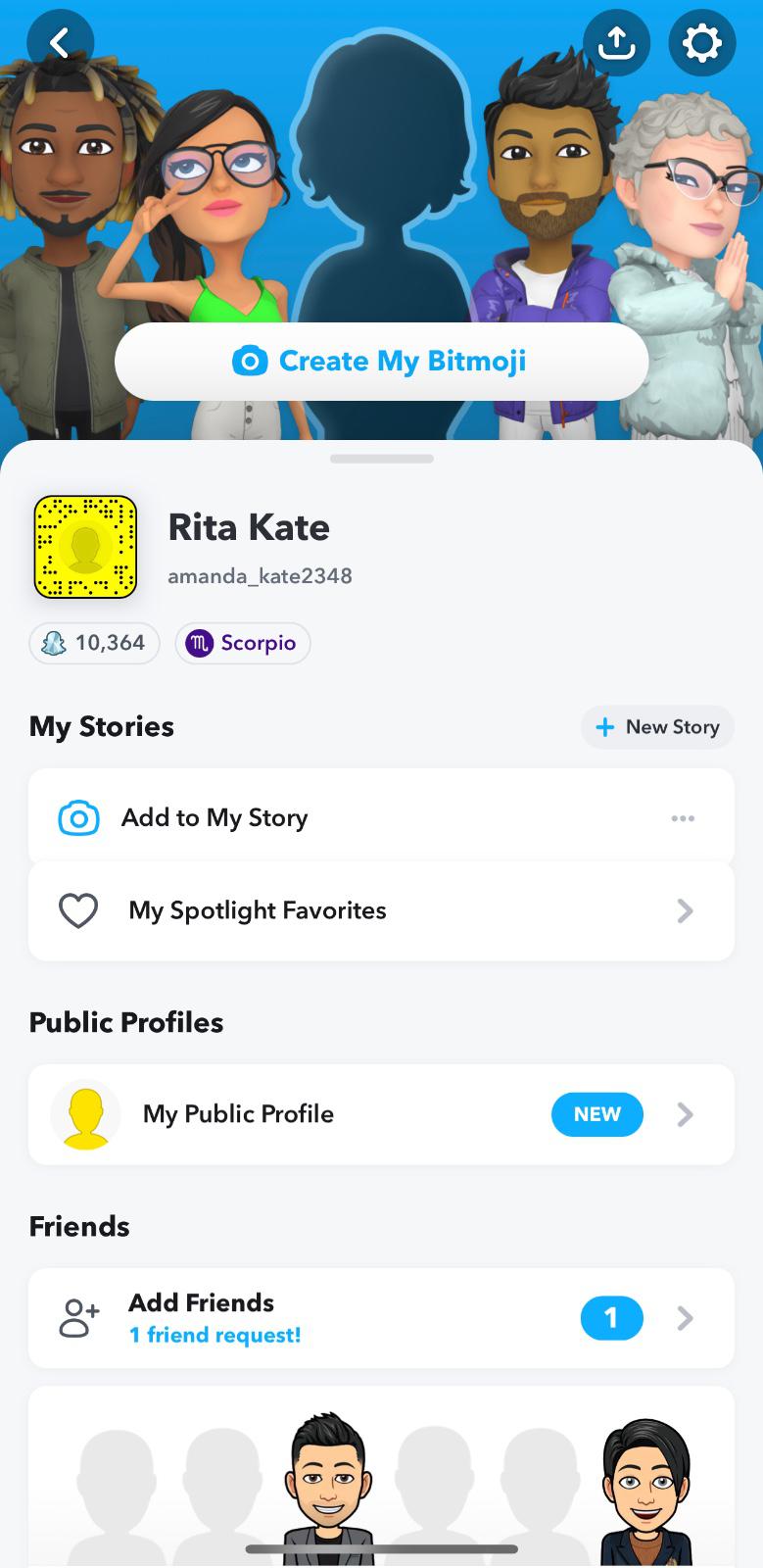Open My Spotlight Favorites
This screenshot has width=763, height=1568.
(381, 911)
